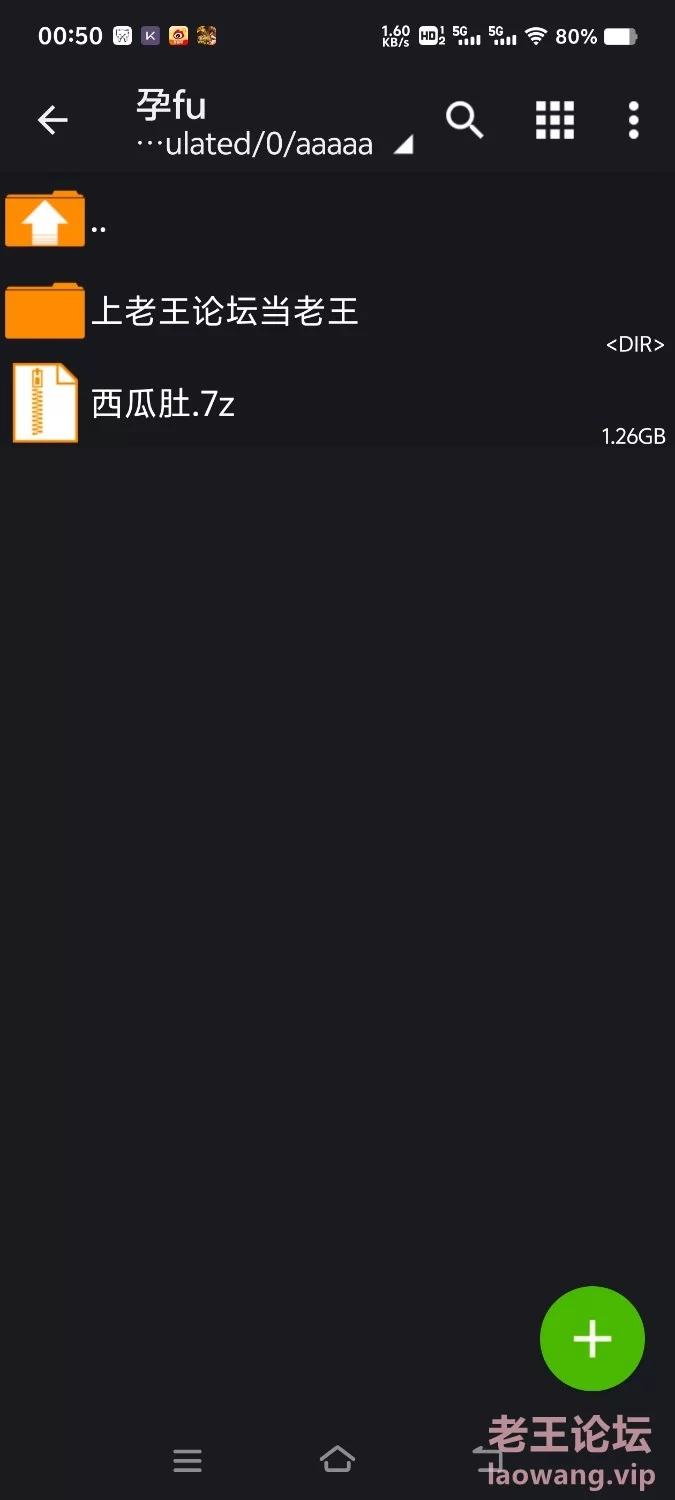Open the system recent apps menu
675x1500 pixels.
pyautogui.click(x=187, y=1461)
